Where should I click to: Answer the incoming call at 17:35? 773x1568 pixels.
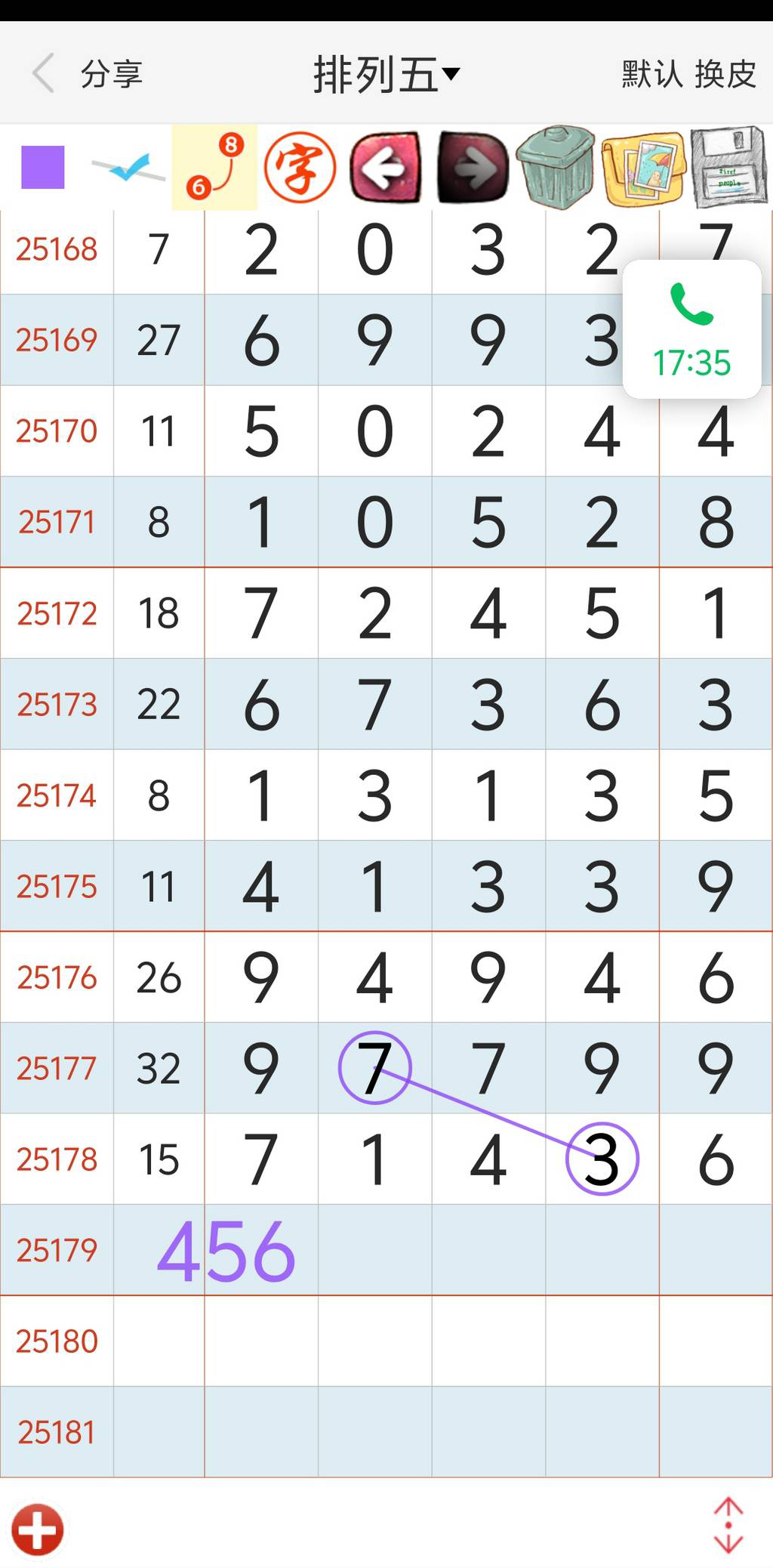690,328
